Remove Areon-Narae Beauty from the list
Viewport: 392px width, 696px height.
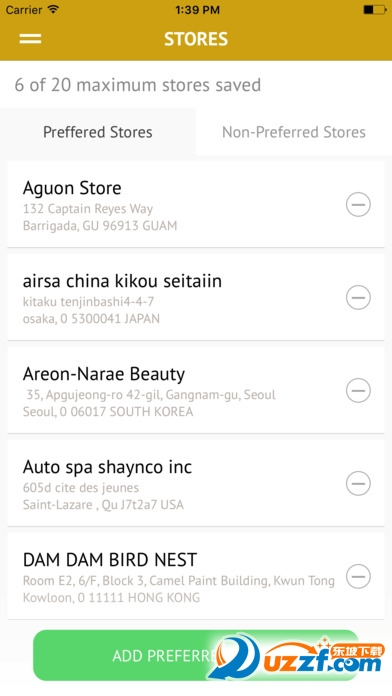coord(358,390)
